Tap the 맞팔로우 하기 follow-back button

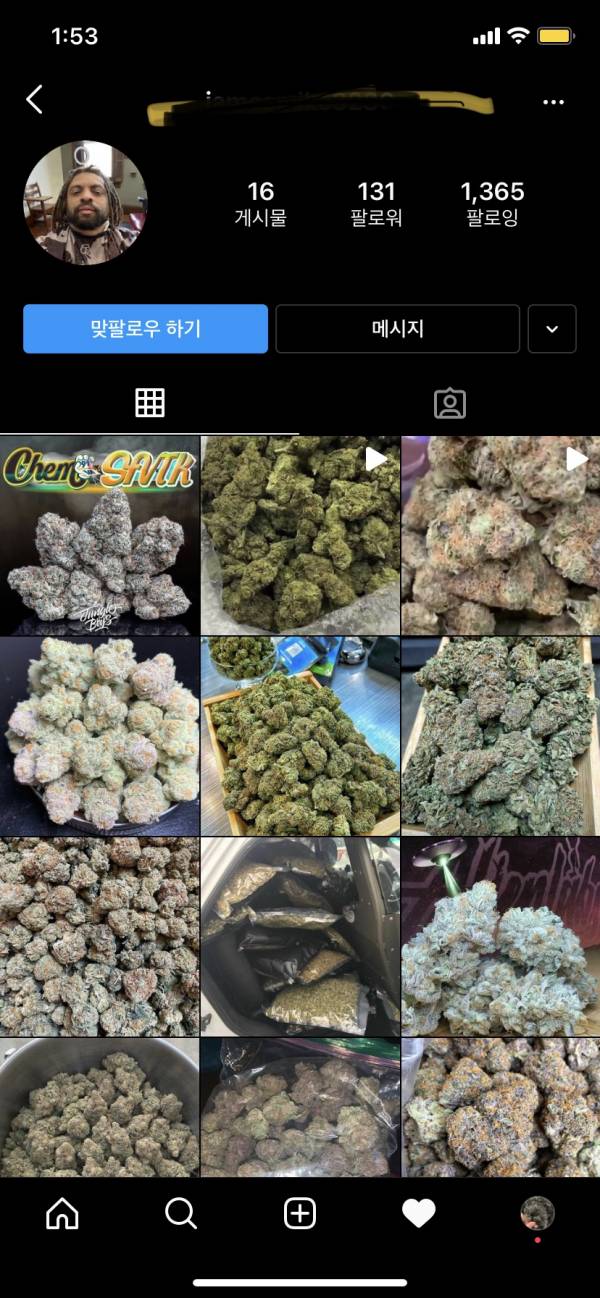(146, 329)
